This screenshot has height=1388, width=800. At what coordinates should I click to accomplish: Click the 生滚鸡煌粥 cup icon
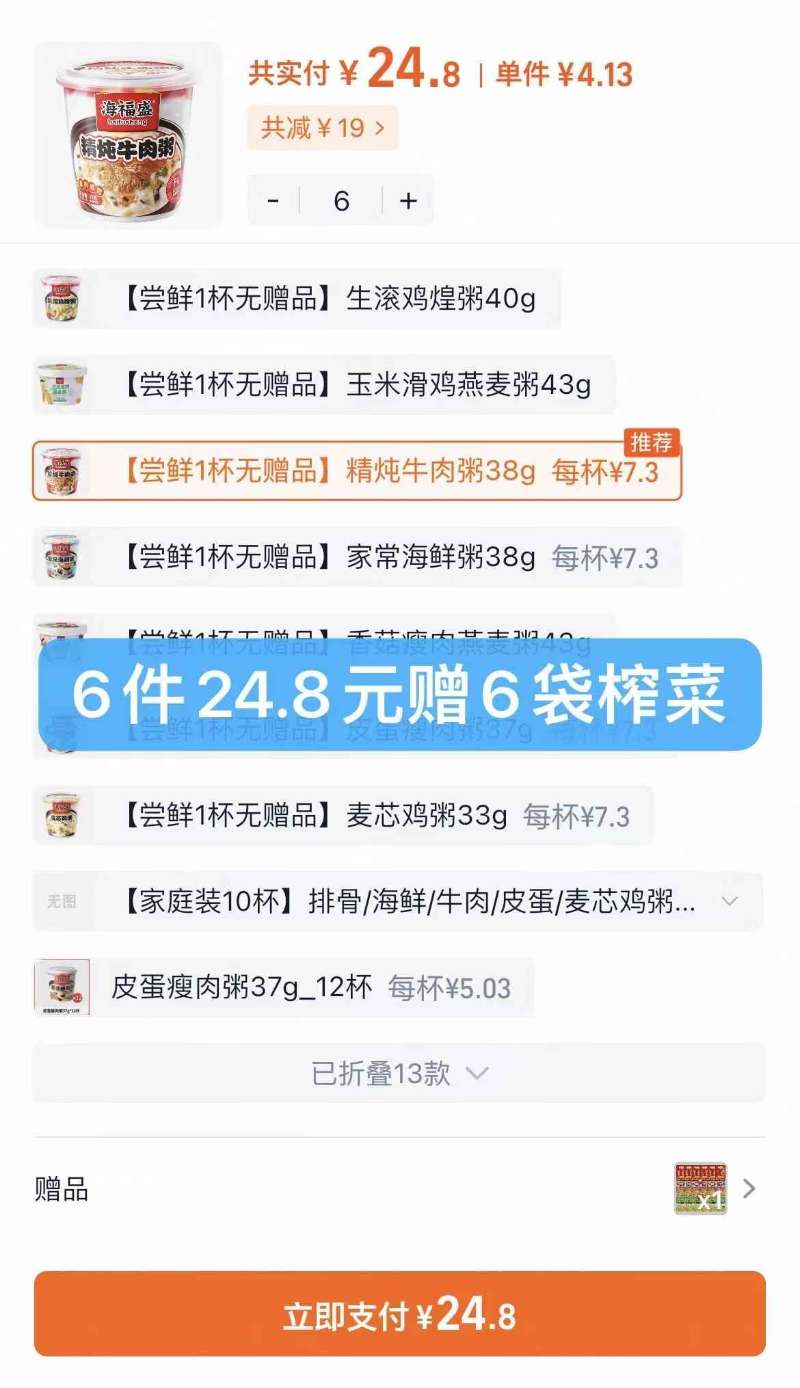pyautogui.click(x=62, y=299)
